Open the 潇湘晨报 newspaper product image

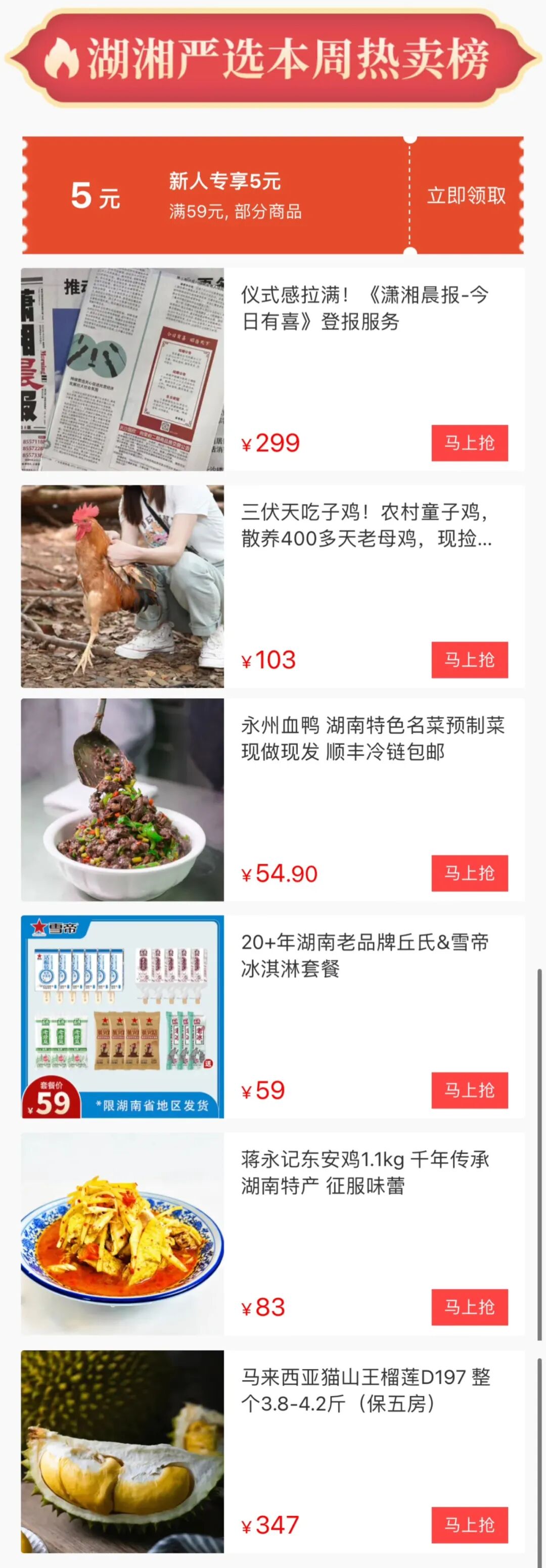click(x=122, y=369)
